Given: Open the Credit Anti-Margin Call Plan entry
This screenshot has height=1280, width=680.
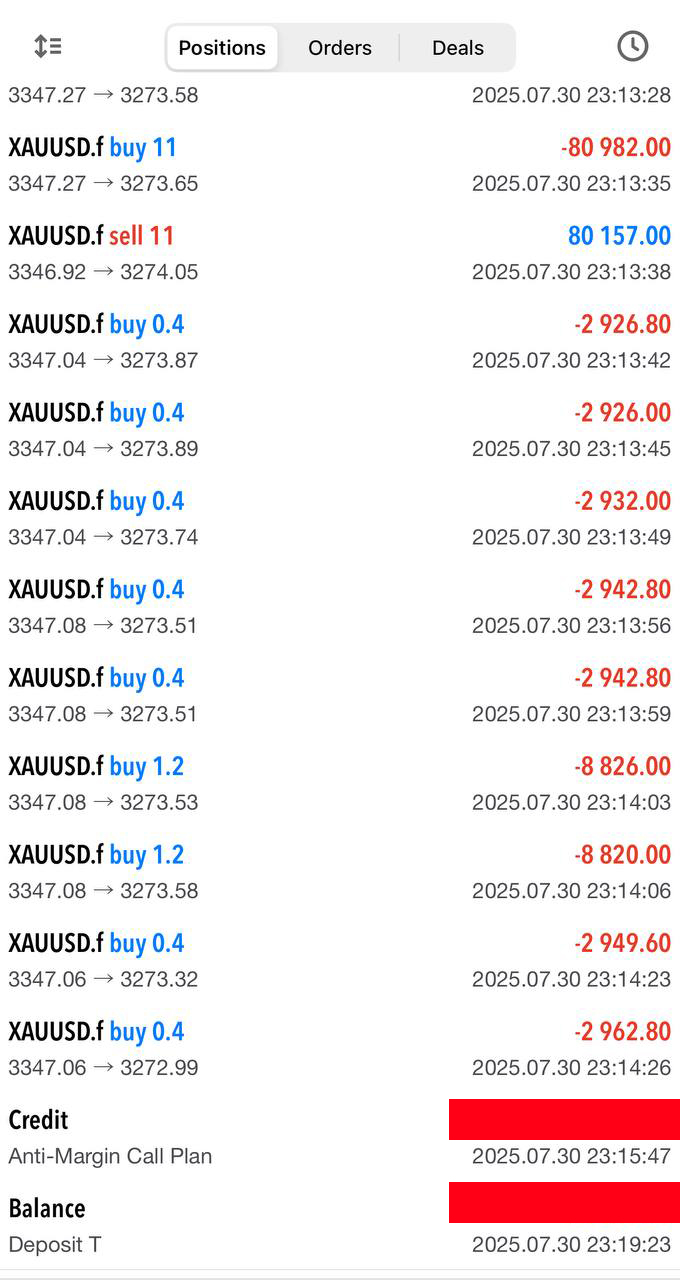Looking at the screenshot, I should (340, 1137).
